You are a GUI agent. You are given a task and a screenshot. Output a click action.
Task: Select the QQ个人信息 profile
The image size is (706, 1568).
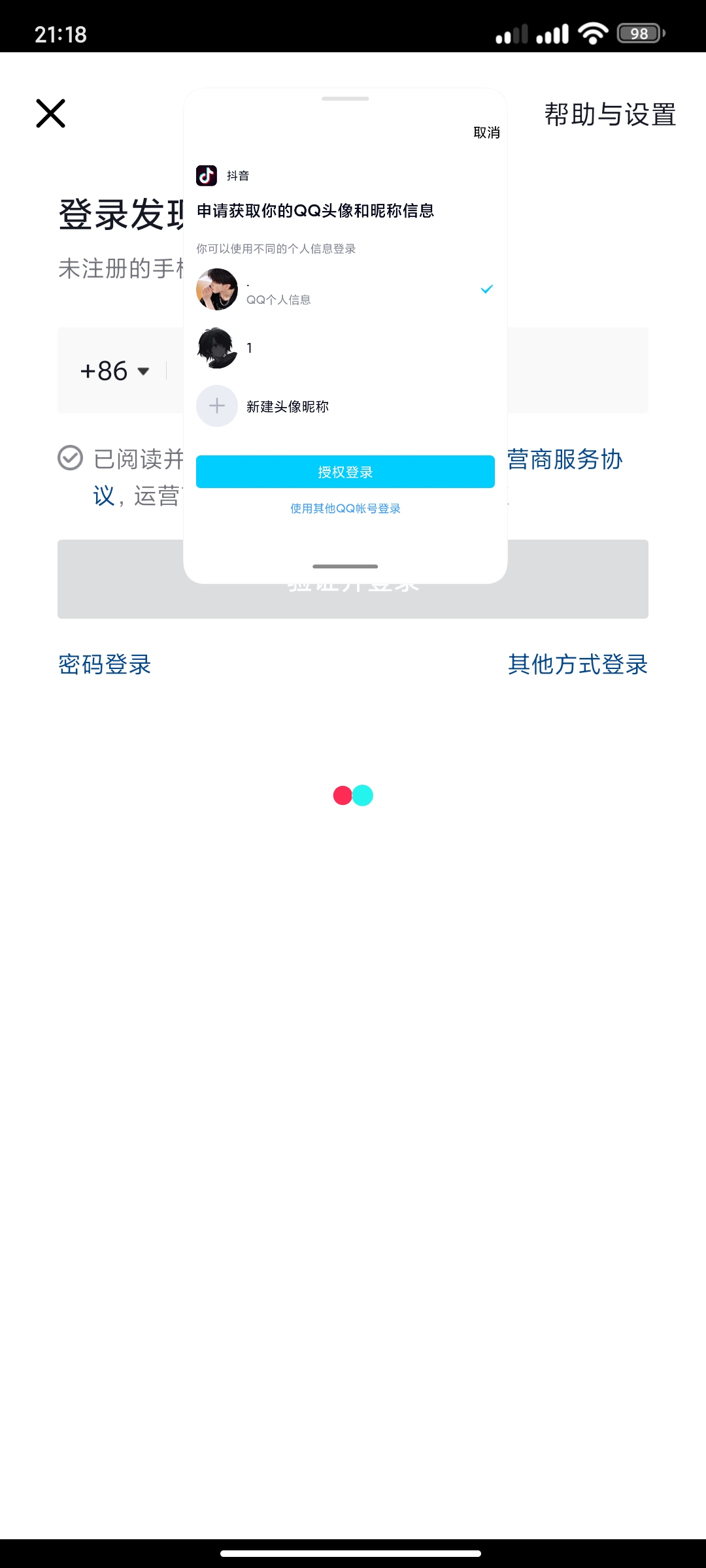(x=345, y=289)
